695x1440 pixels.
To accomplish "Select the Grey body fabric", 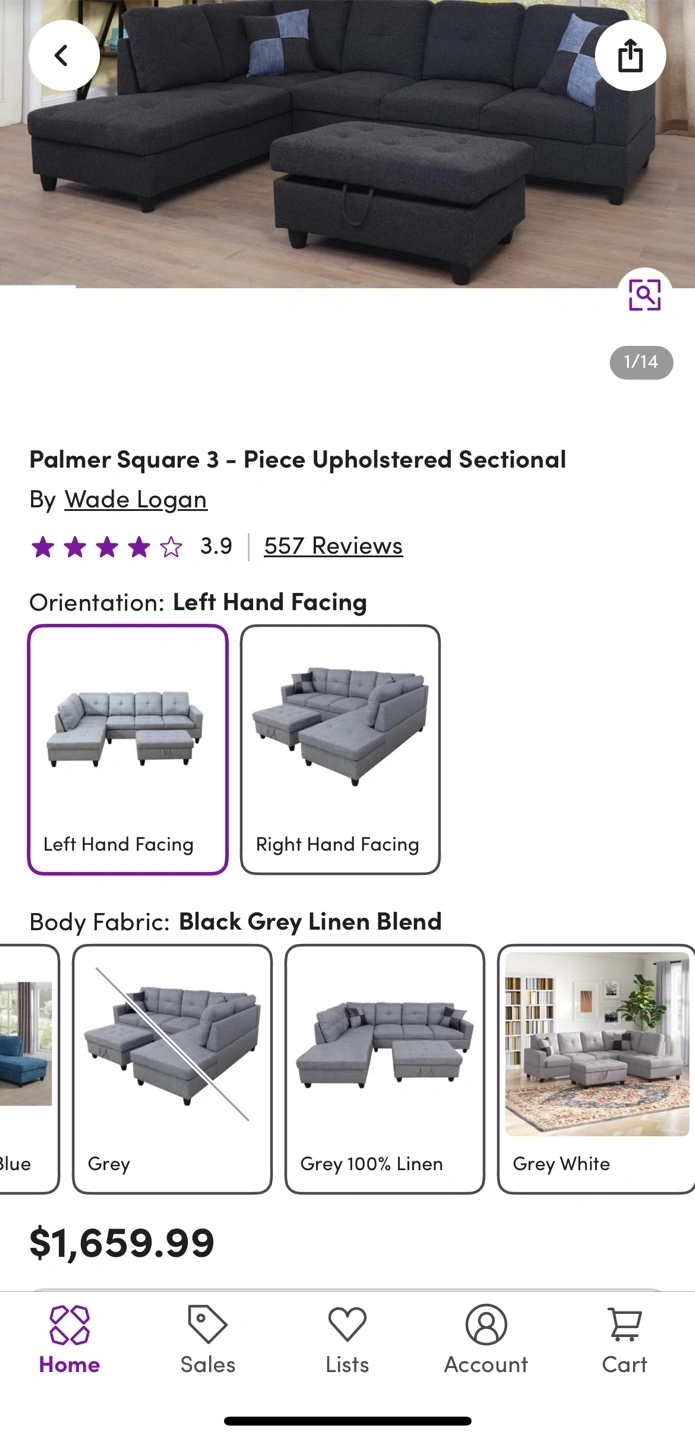I will [x=172, y=1068].
